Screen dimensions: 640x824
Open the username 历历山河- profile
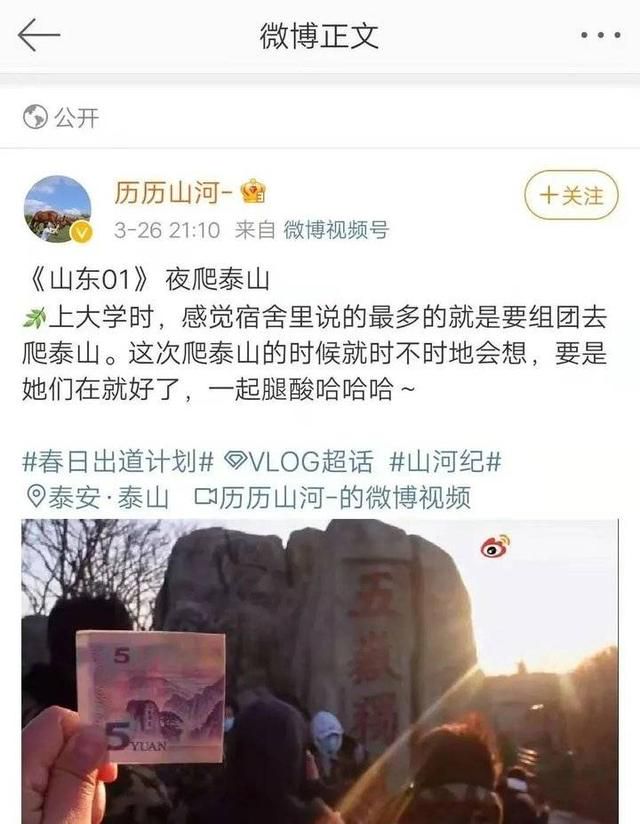(x=174, y=192)
